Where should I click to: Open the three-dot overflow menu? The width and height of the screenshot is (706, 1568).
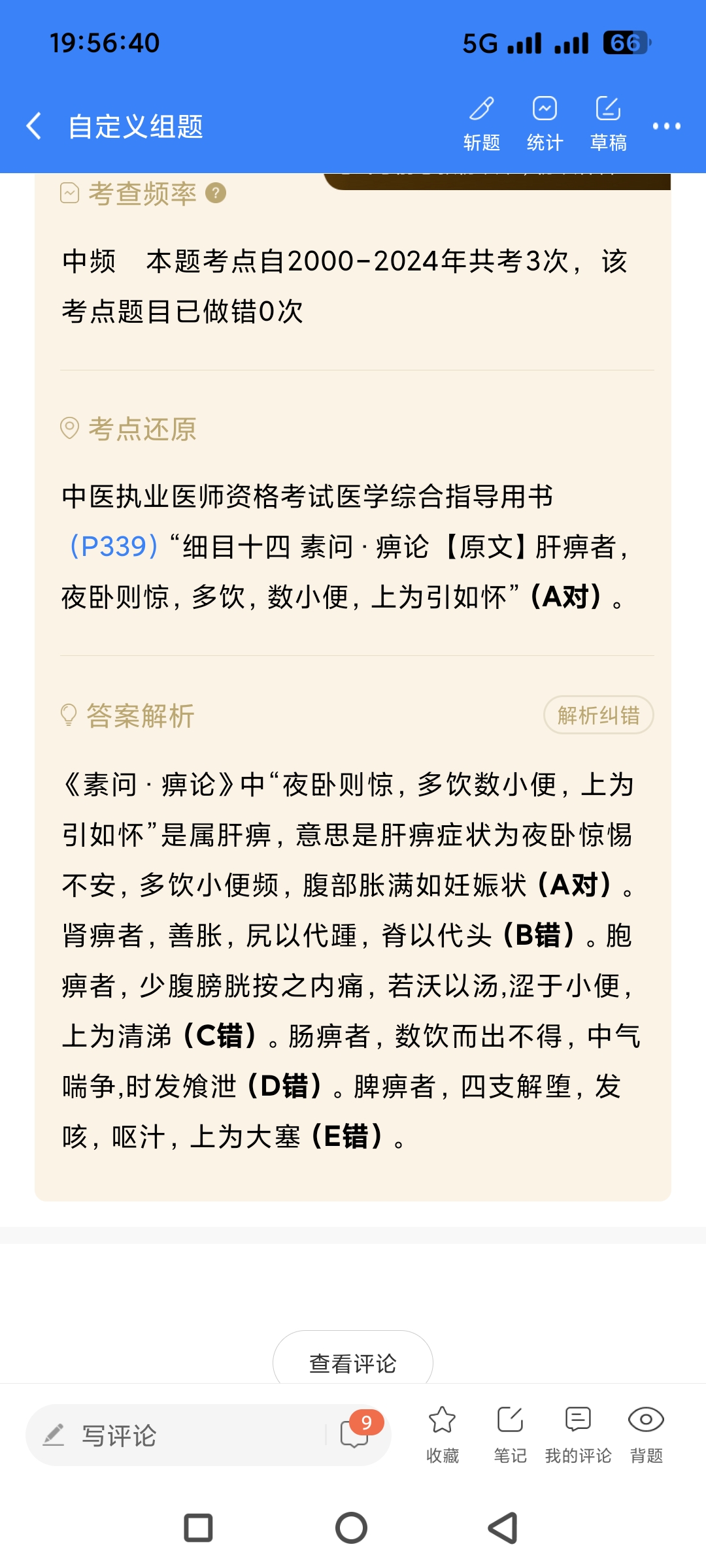pos(666,126)
